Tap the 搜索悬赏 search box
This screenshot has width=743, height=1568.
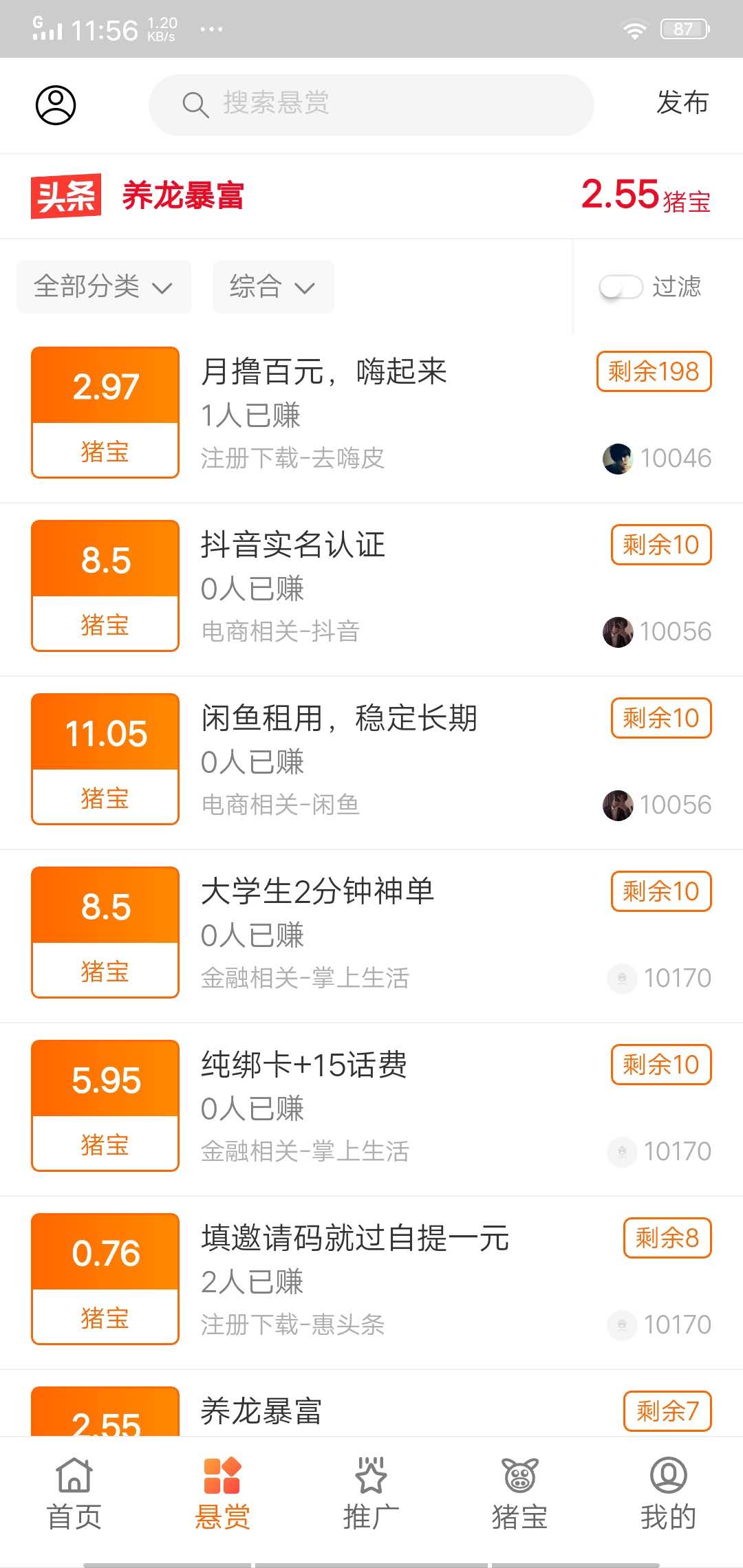click(371, 105)
